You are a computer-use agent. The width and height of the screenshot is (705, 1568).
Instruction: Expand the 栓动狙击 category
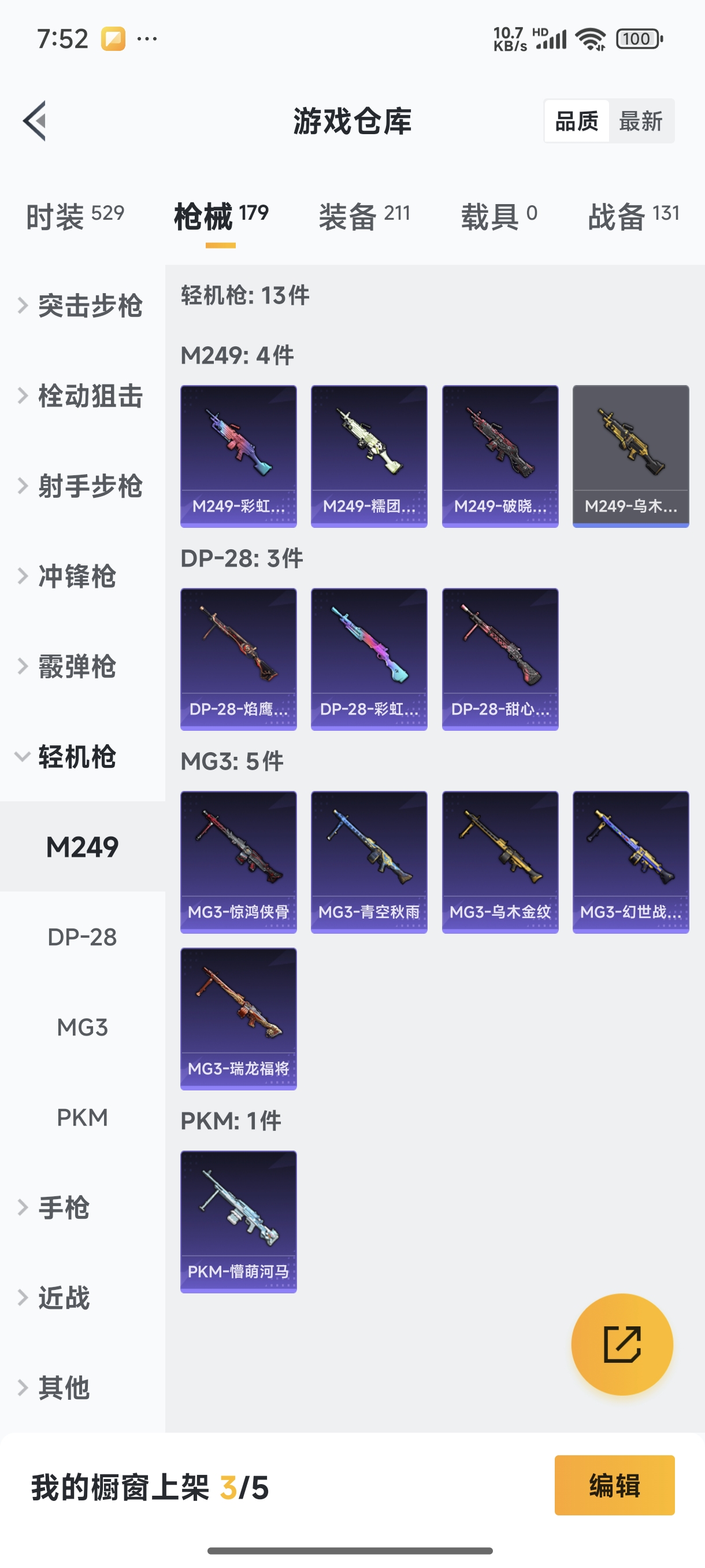point(82,395)
